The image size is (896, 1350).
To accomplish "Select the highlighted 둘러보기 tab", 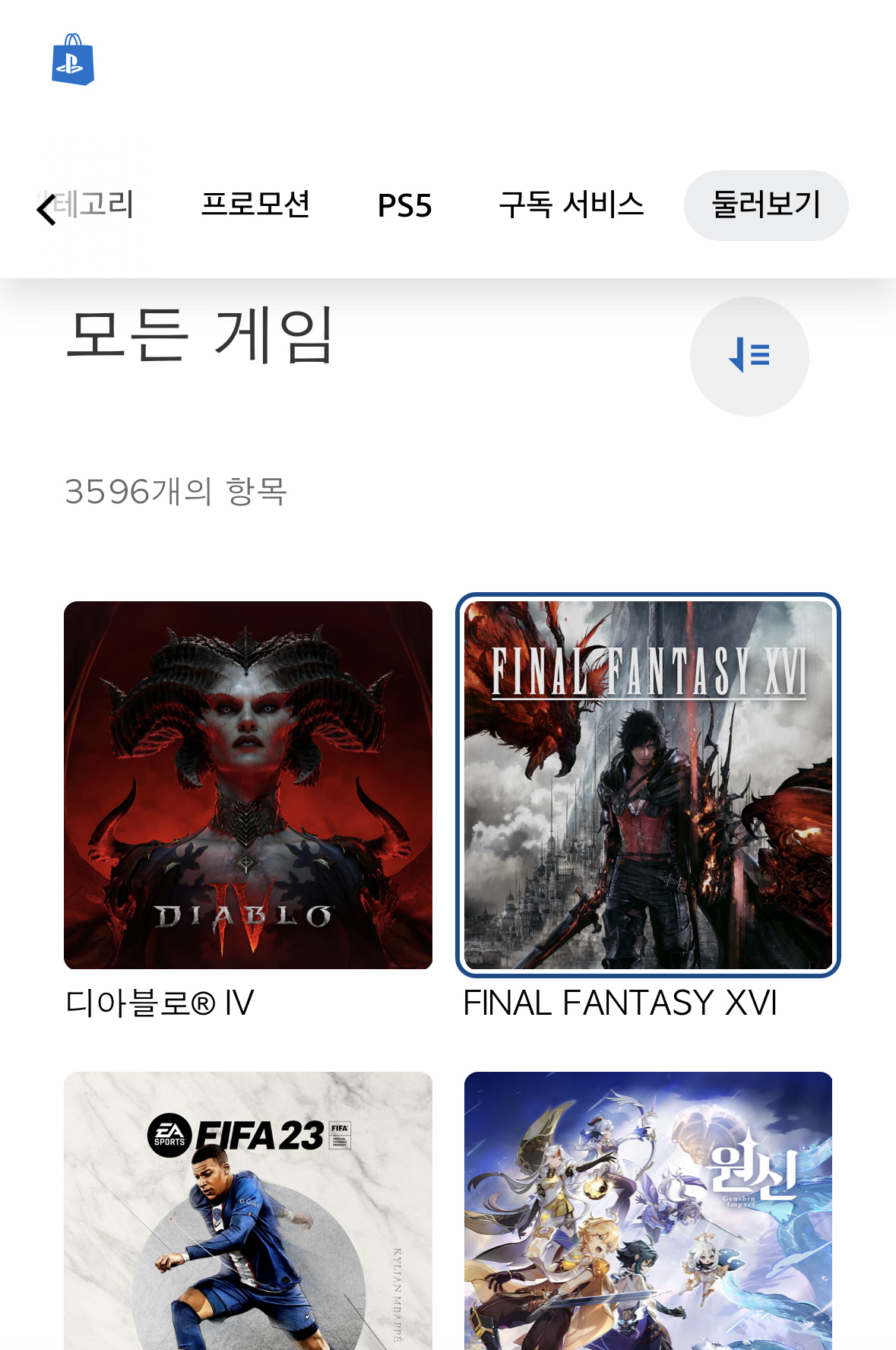I will (x=766, y=205).
